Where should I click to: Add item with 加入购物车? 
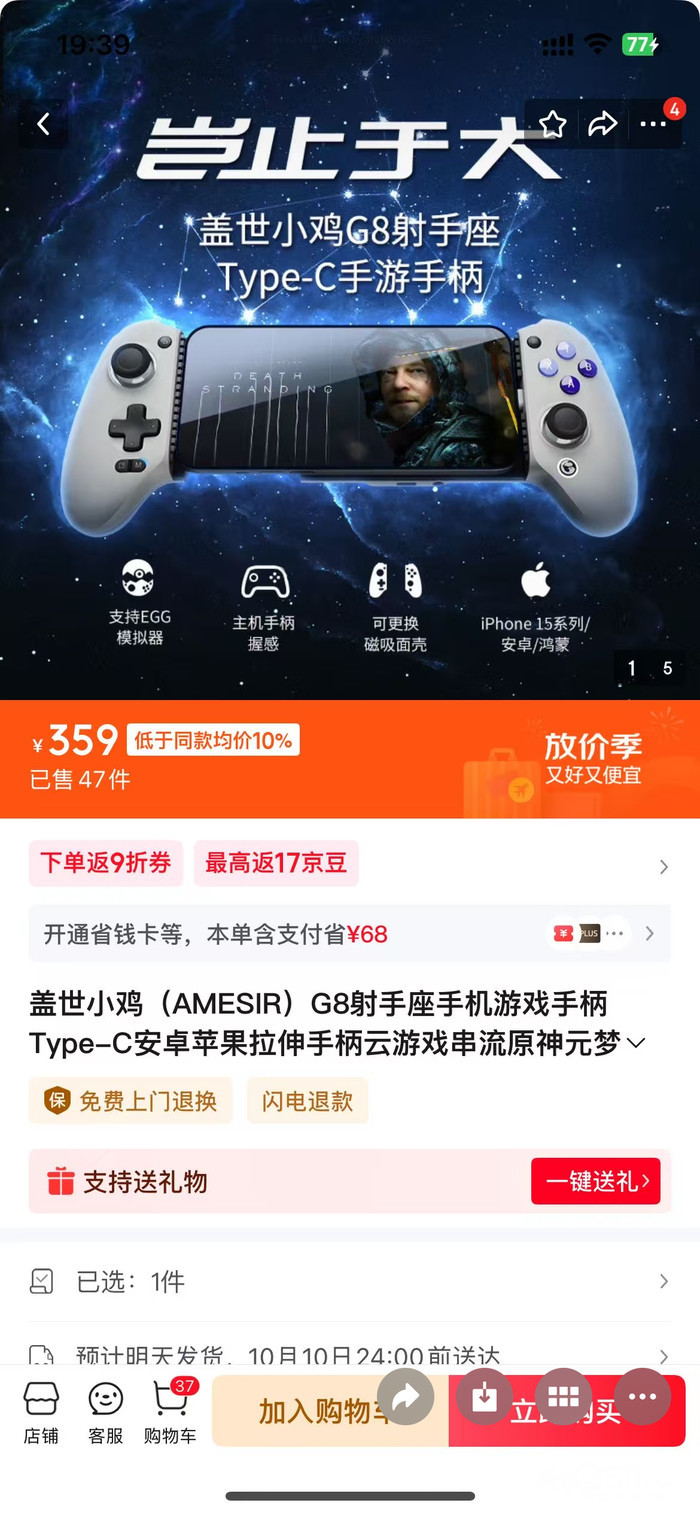(x=300, y=1411)
